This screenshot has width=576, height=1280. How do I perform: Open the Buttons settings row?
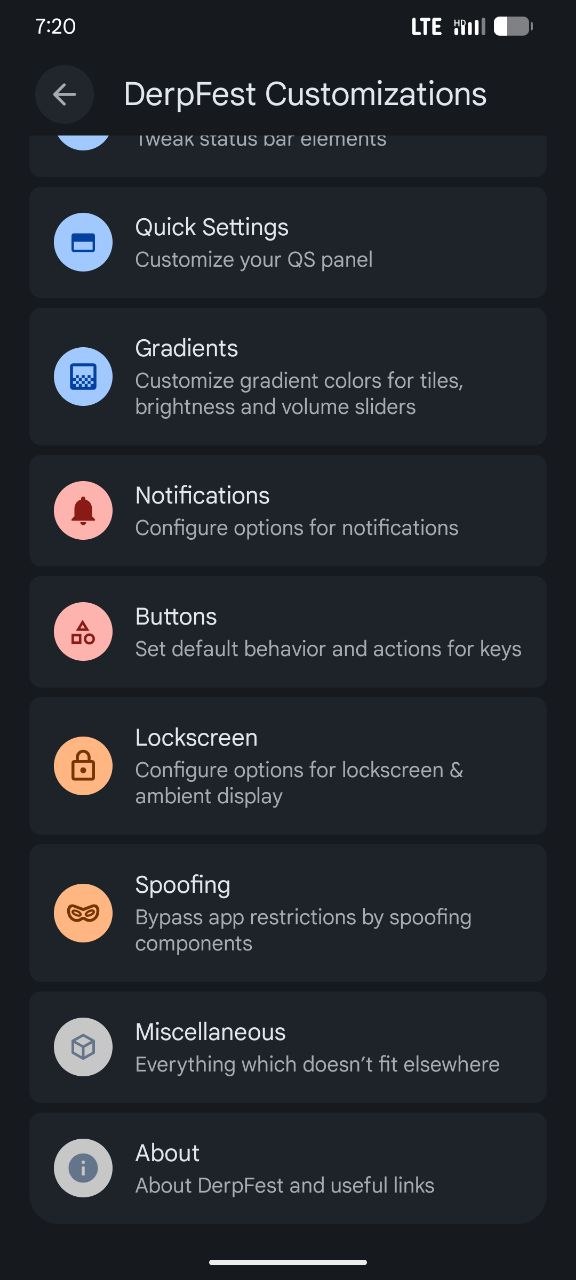coord(288,631)
